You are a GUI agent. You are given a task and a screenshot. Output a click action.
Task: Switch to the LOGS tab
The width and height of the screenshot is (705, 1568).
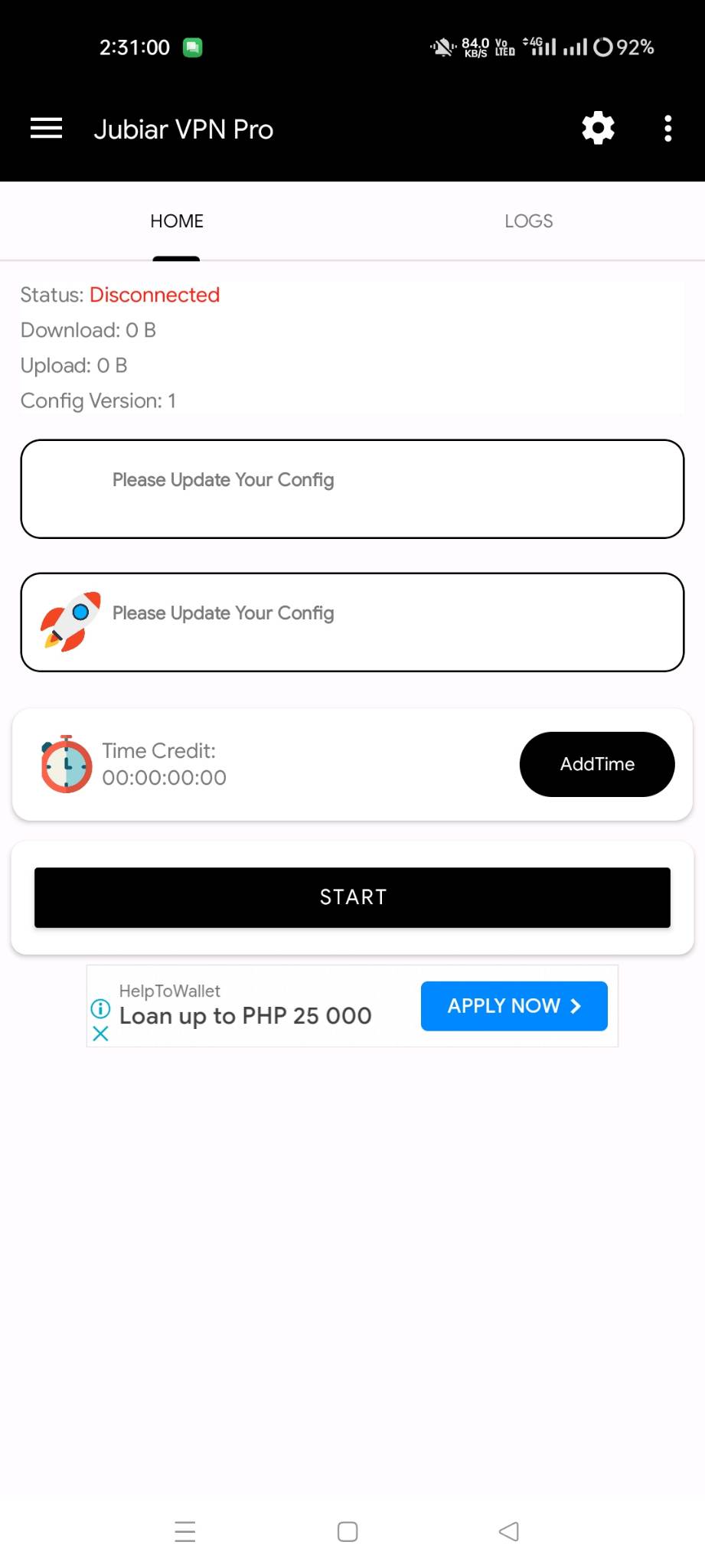tap(528, 221)
